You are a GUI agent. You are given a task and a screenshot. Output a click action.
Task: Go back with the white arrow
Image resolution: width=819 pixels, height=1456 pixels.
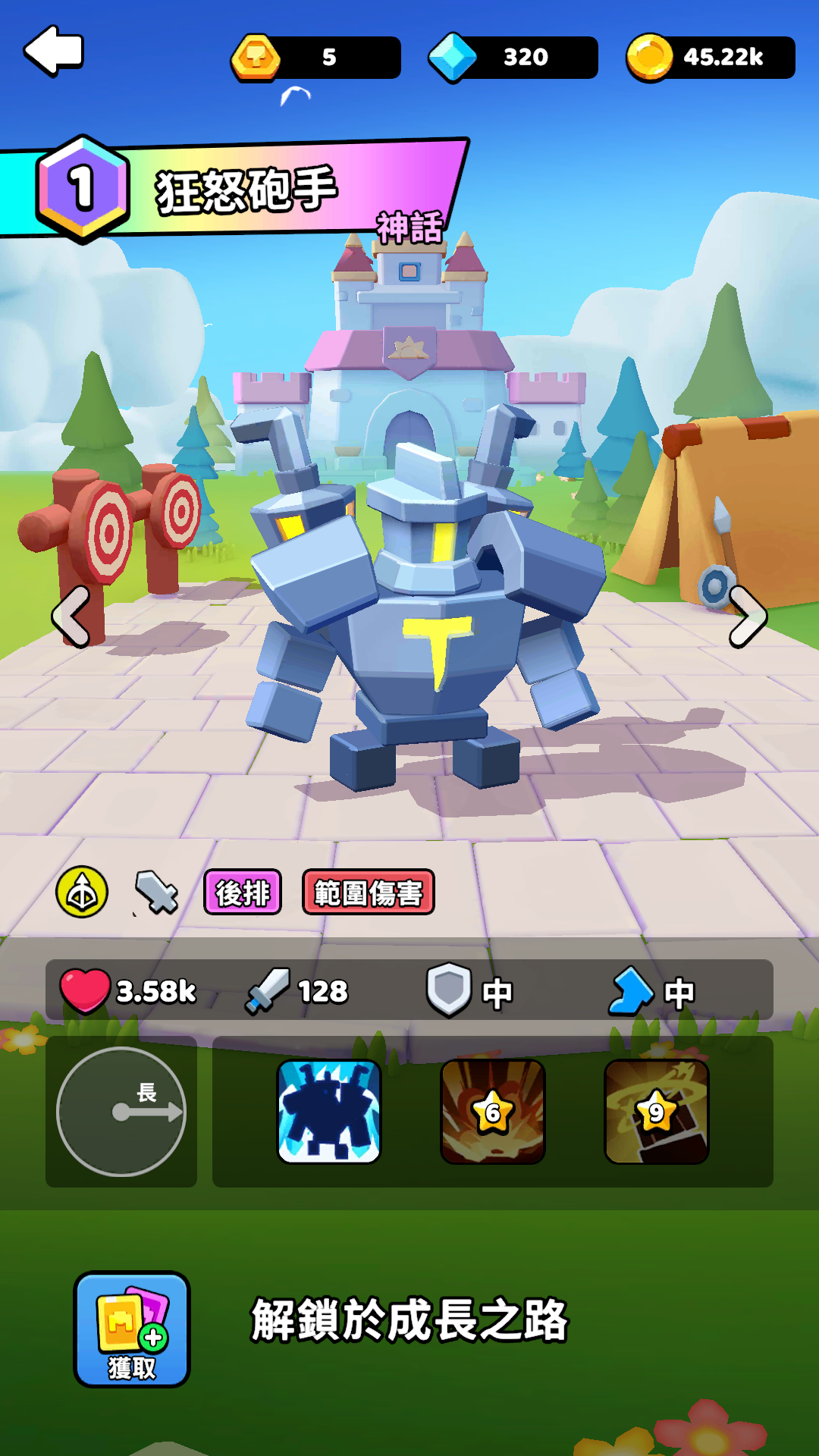[54, 51]
